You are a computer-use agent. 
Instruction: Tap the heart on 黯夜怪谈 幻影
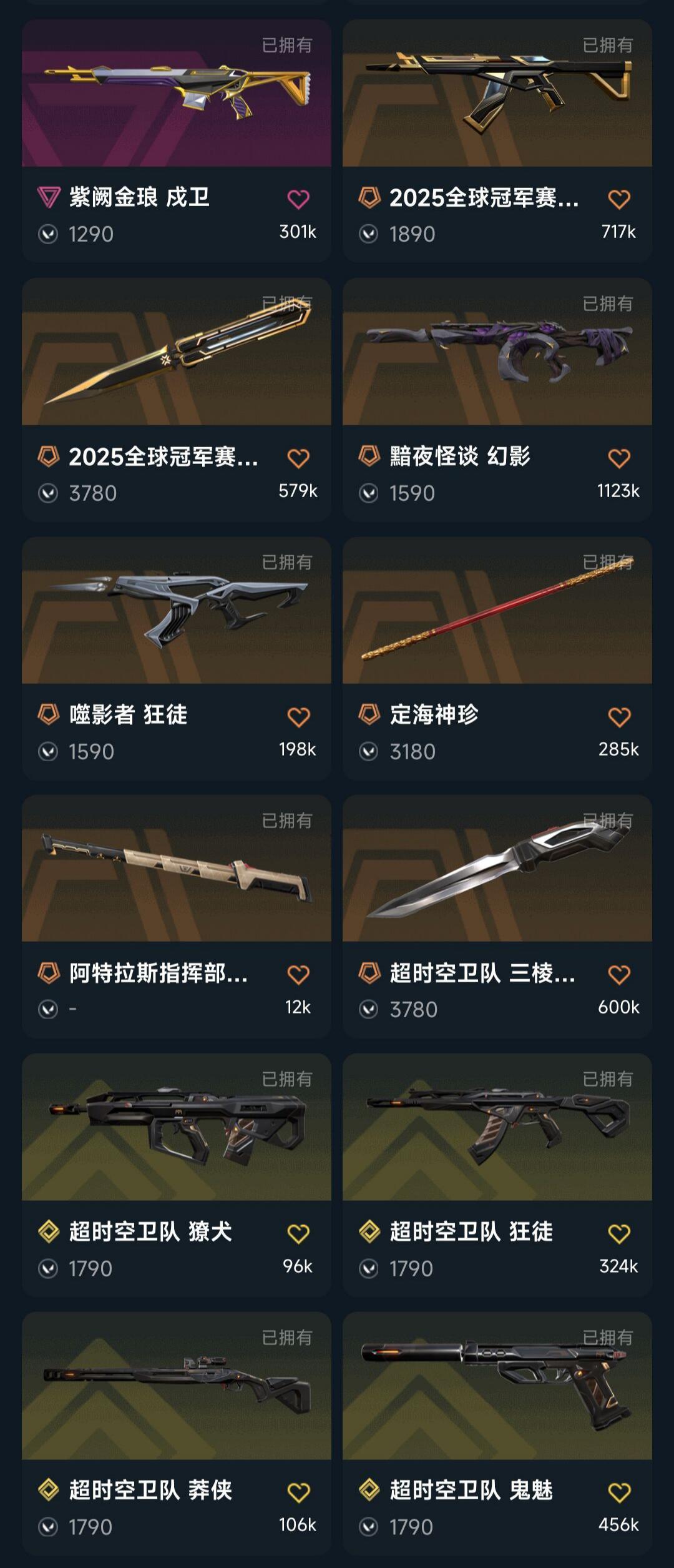coord(619,458)
